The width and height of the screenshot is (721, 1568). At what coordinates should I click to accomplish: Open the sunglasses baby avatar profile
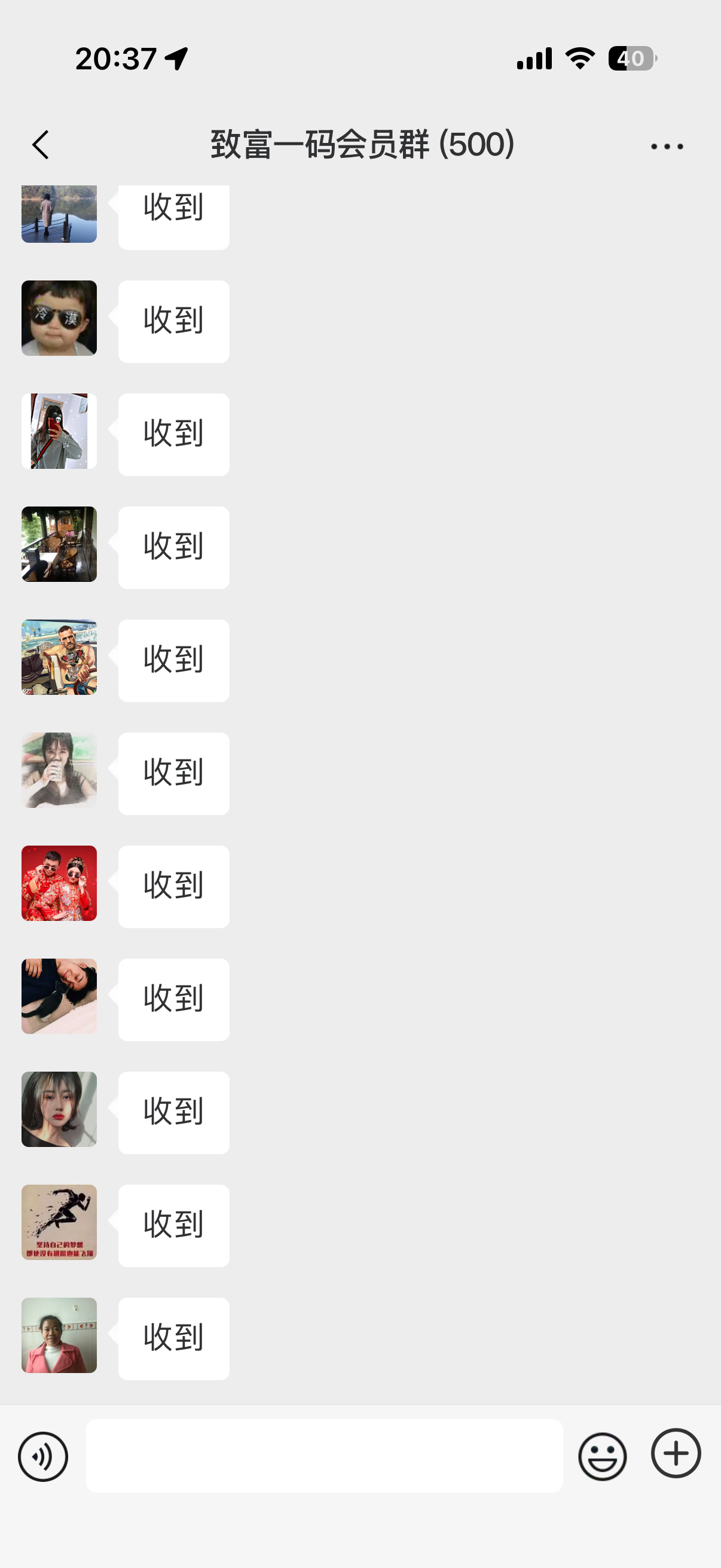59,318
